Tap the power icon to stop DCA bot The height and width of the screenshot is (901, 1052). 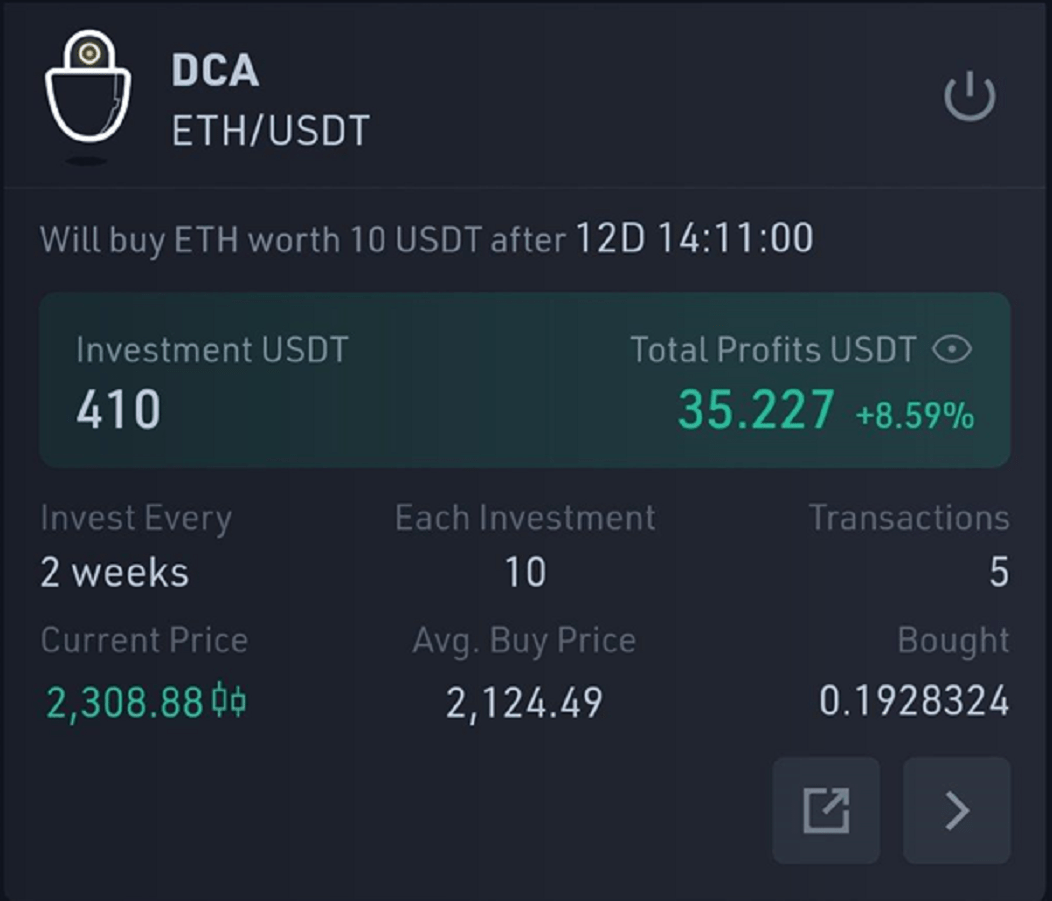click(x=969, y=98)
